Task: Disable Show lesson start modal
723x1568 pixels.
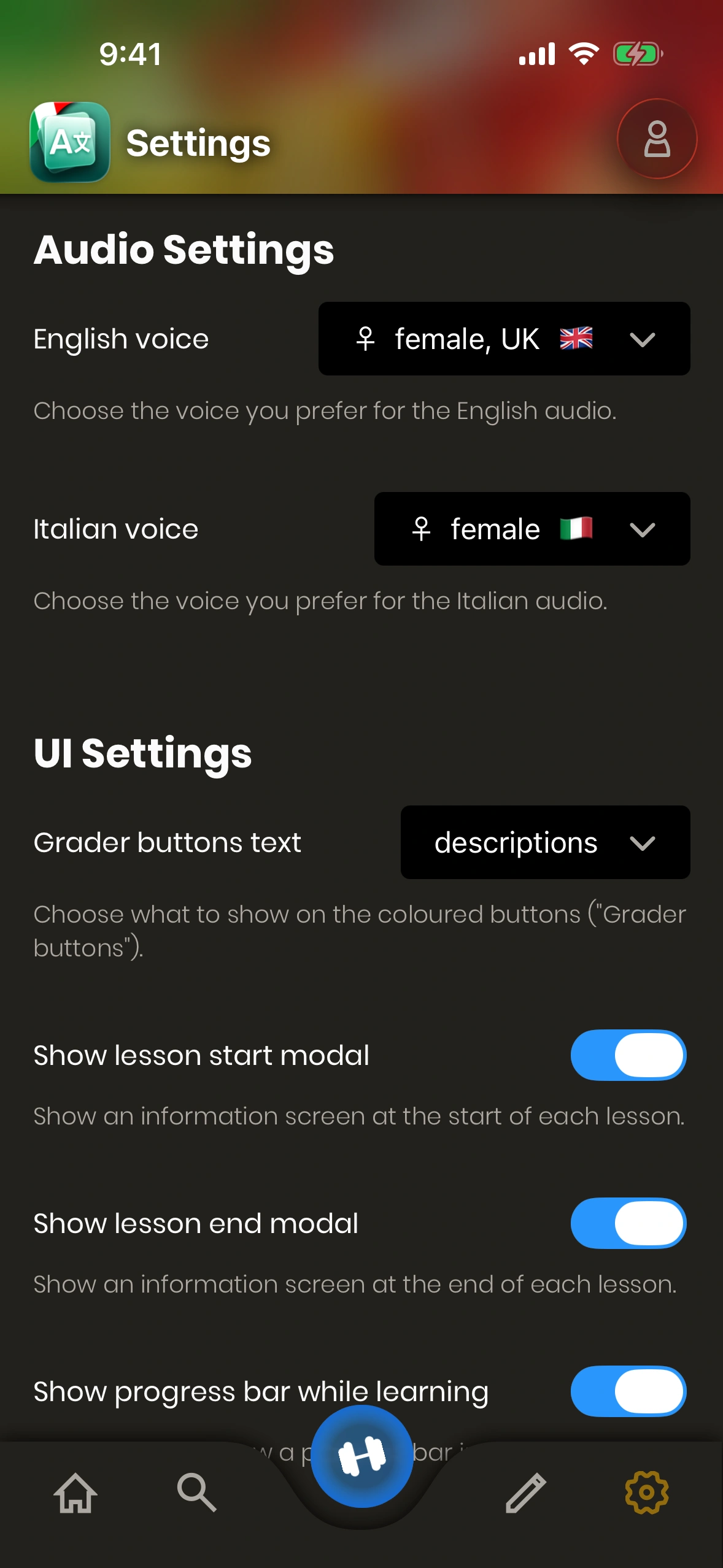Action: coord(628,1055)
